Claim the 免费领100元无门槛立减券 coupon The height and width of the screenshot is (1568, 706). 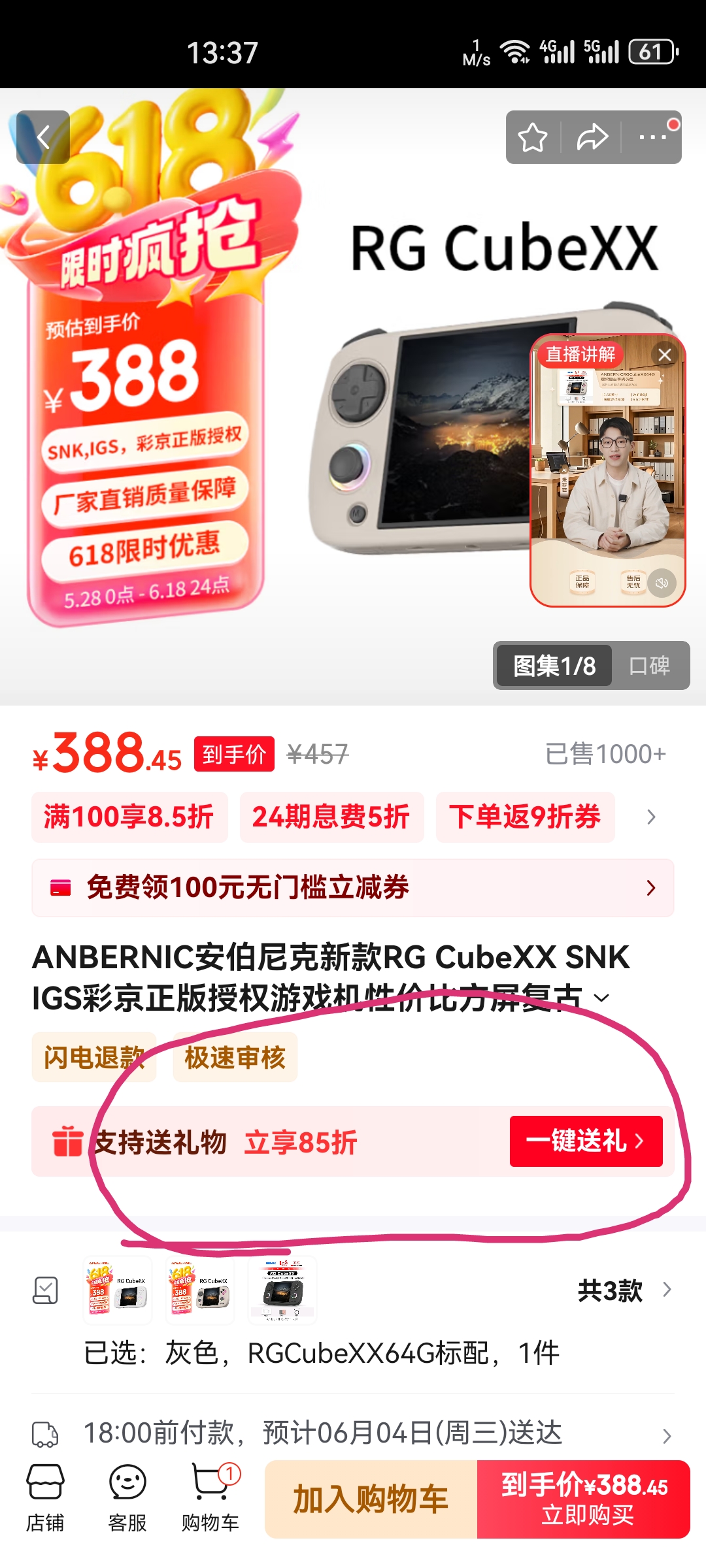tap(353, 887)
